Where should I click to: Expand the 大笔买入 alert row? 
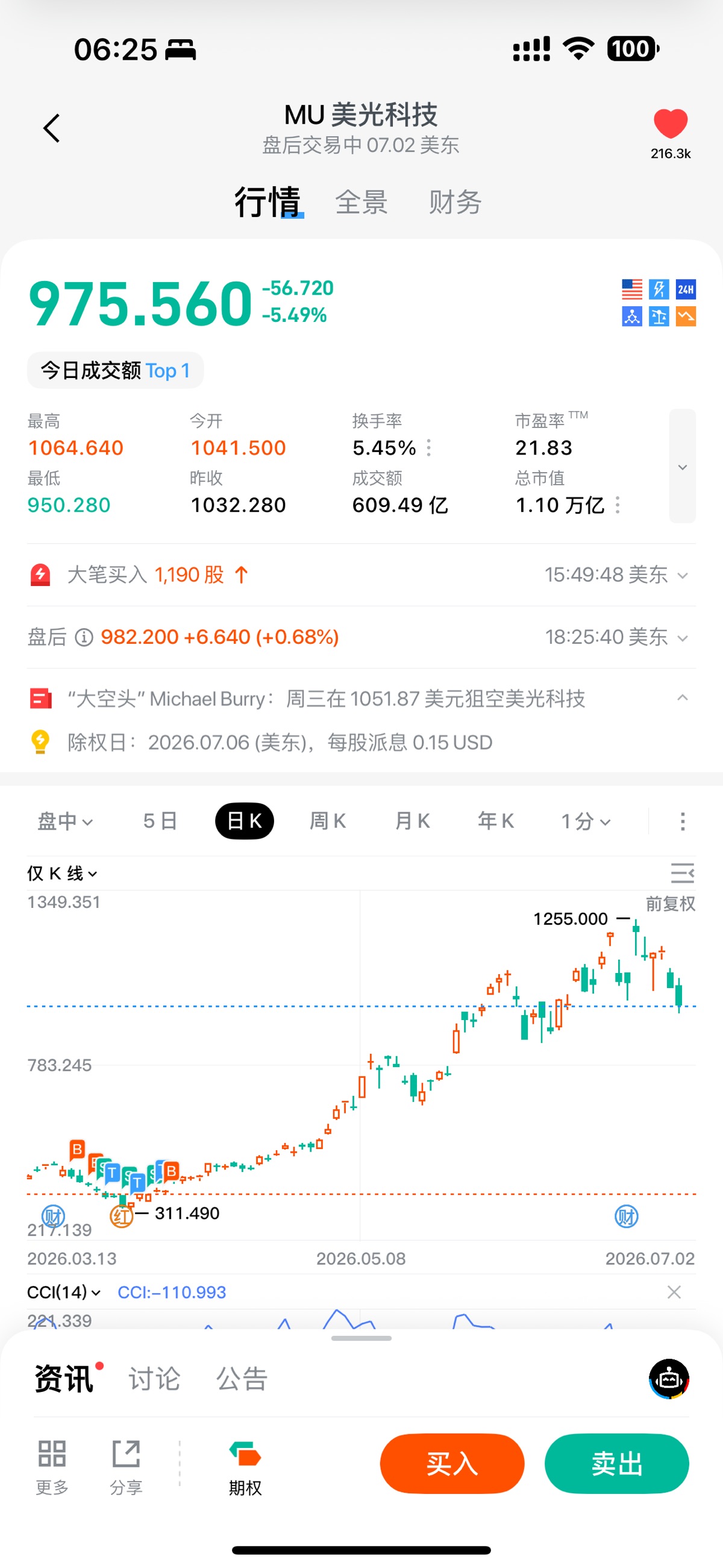tap(361, 575)
